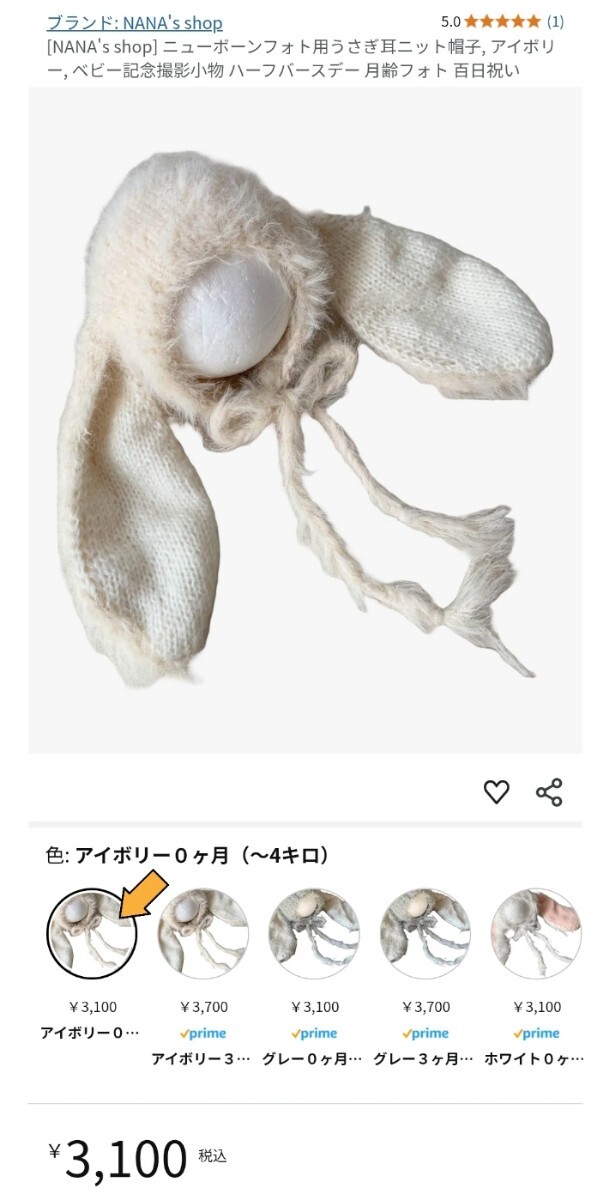The width and height of the screenshot is (609, 1200).
Task: Enlarge the bunny ear hat product image
Action: 305,420
